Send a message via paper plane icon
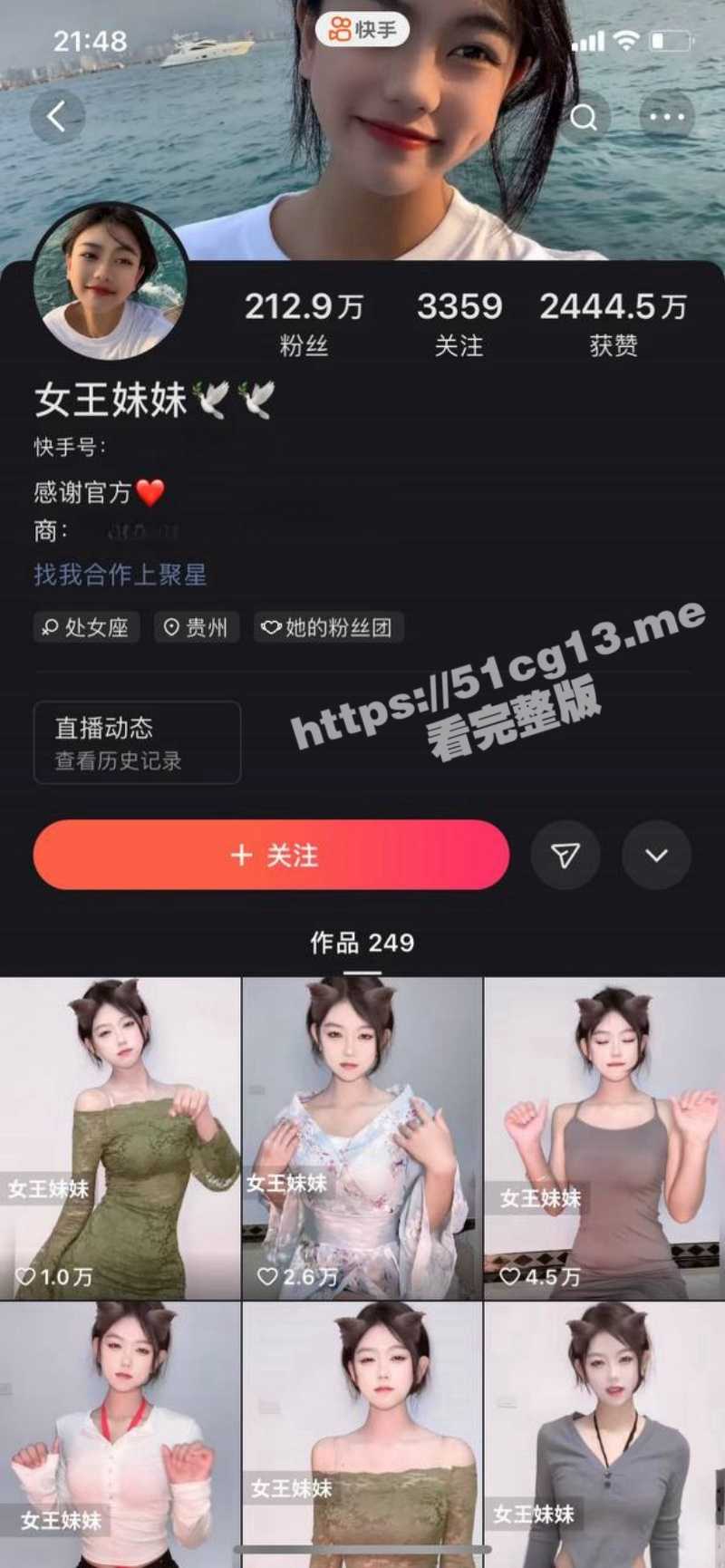The width and height of the screenshot is (725, 1568). (x=565, y=855)
